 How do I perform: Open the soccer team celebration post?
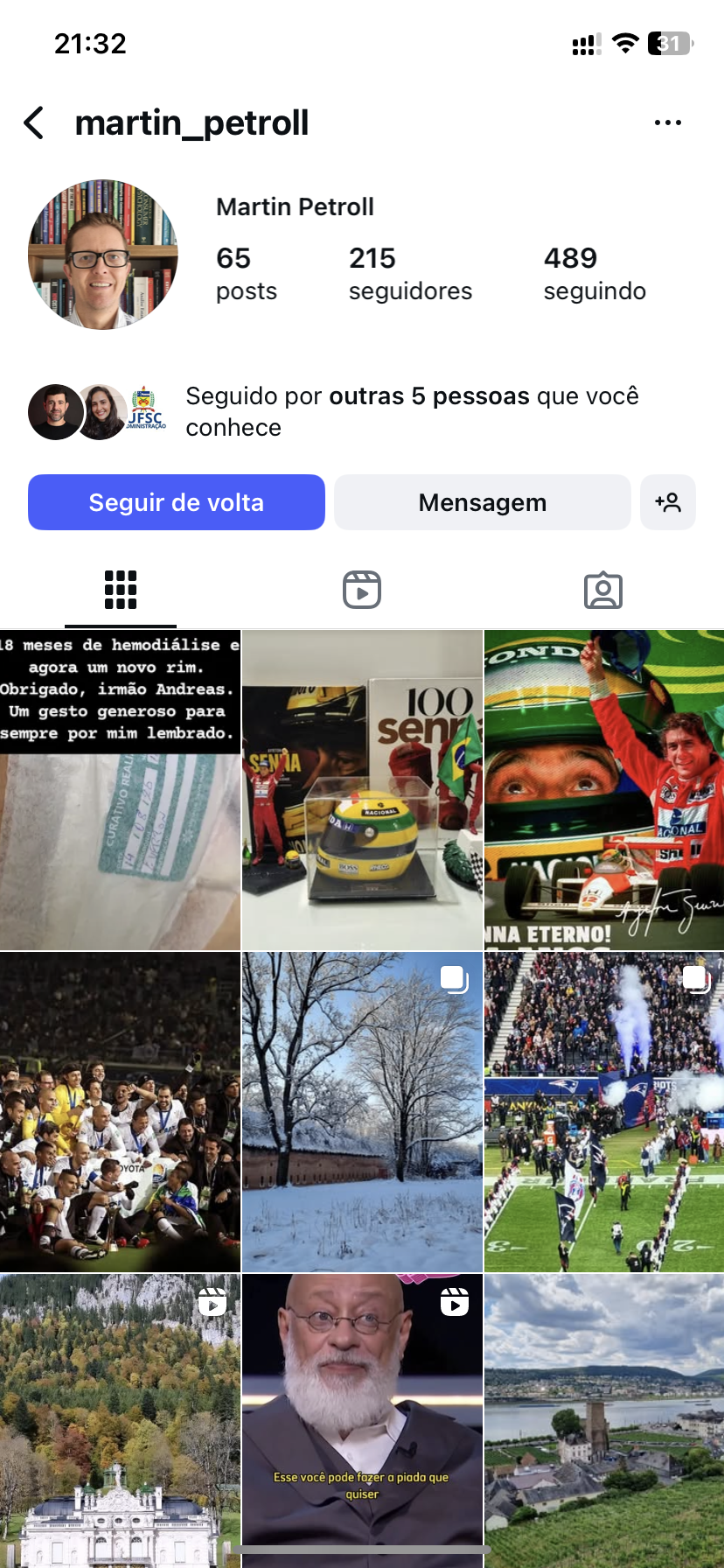pyautogui.click(x=120, y=1111)
